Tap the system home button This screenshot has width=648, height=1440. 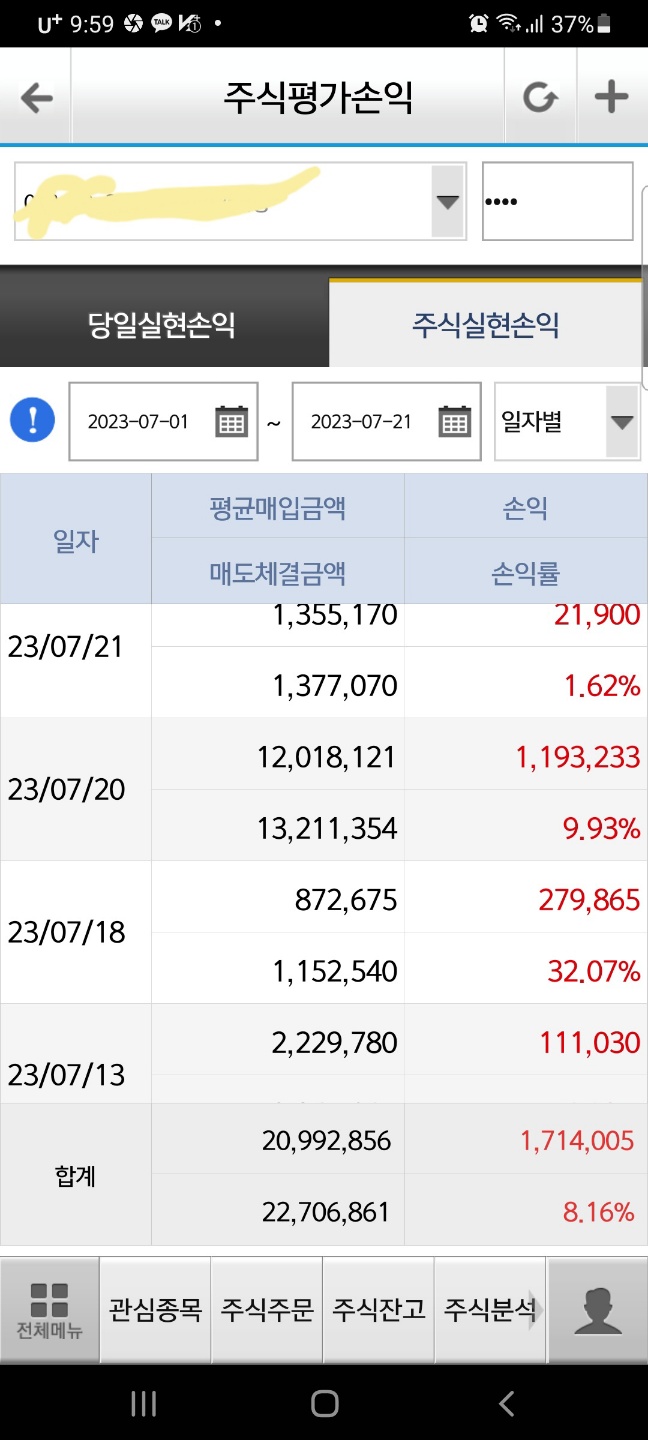point(324,1403)
